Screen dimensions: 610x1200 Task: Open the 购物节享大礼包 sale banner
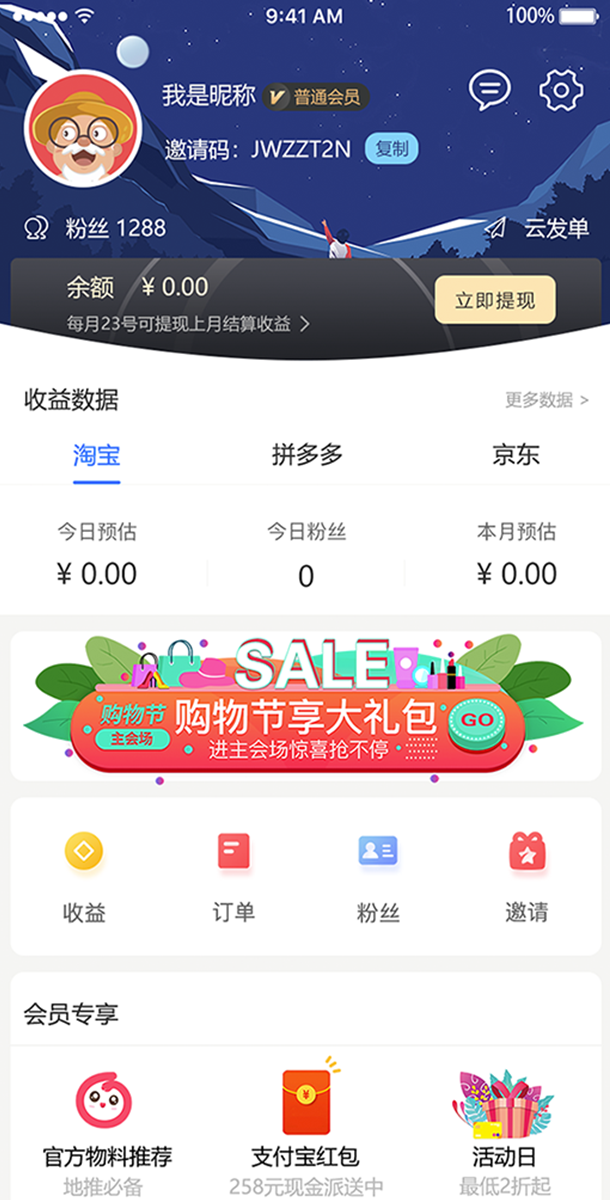305,706
